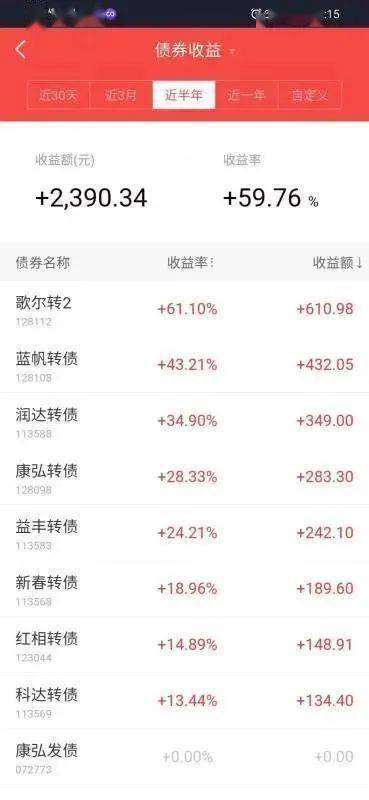Select the 新春转债 row
The image size is (369, 800).
click(184, 589)
